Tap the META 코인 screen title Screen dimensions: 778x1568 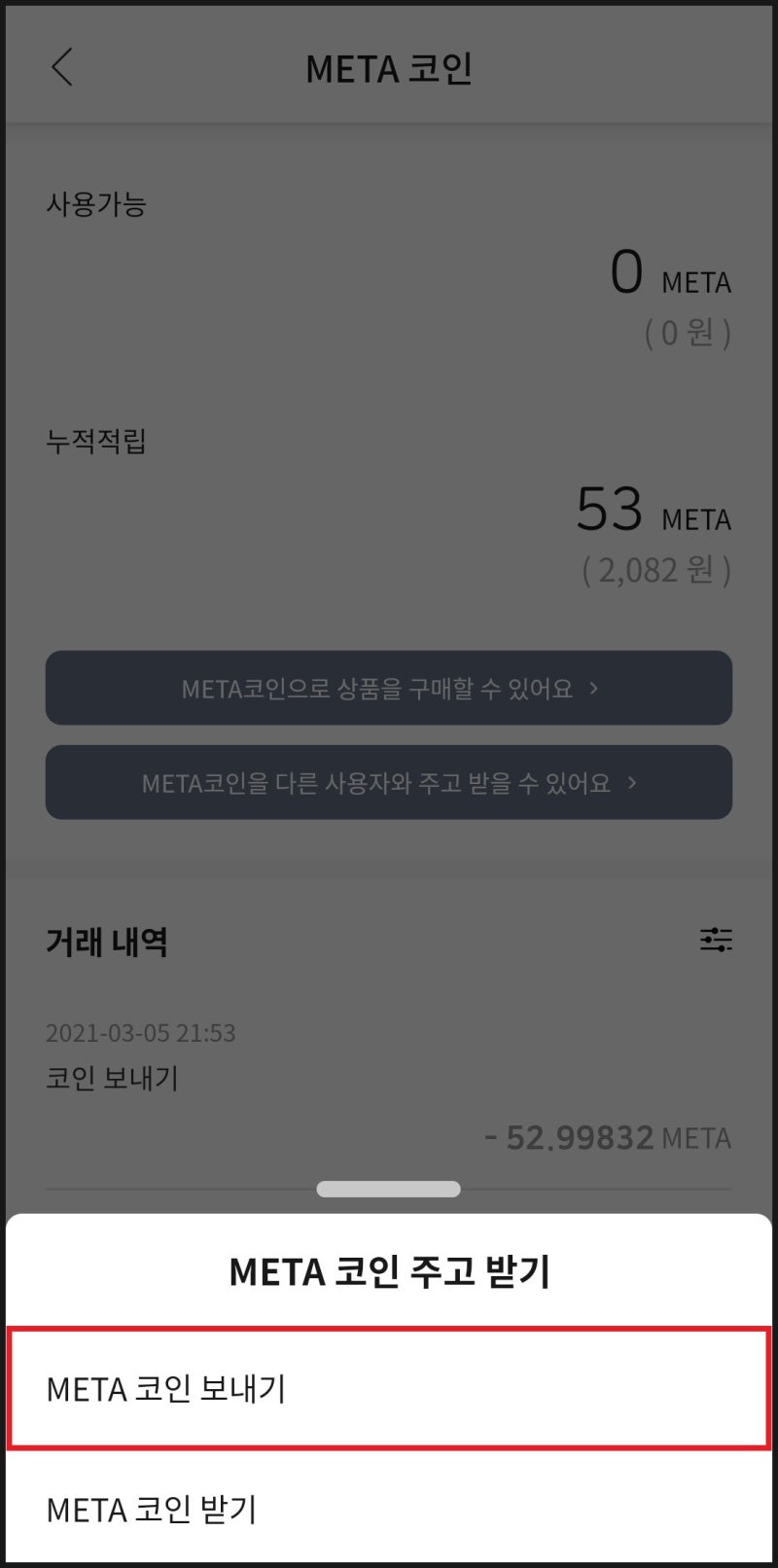tap(389, 68)
